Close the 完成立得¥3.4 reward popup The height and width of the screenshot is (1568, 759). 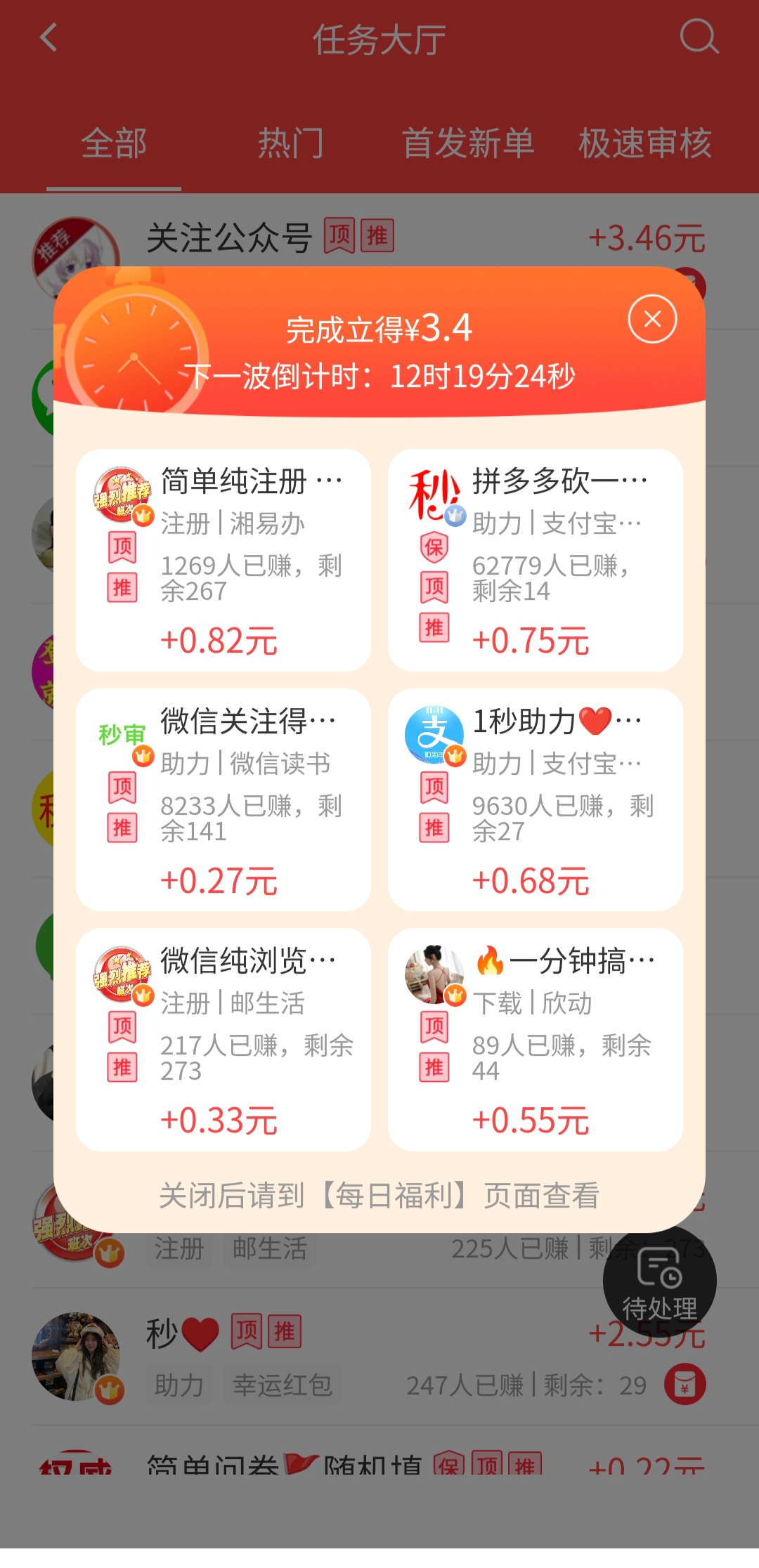coord(652,319)
